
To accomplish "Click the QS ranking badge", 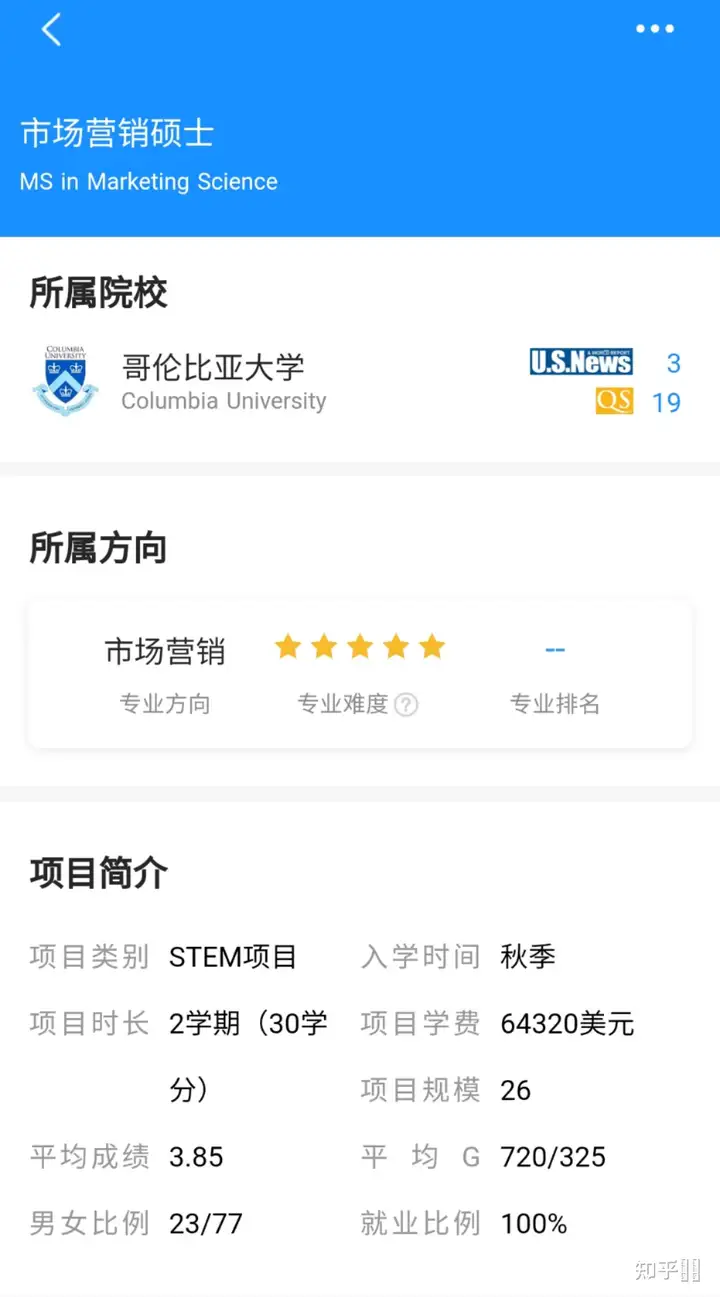I will 614,402.
